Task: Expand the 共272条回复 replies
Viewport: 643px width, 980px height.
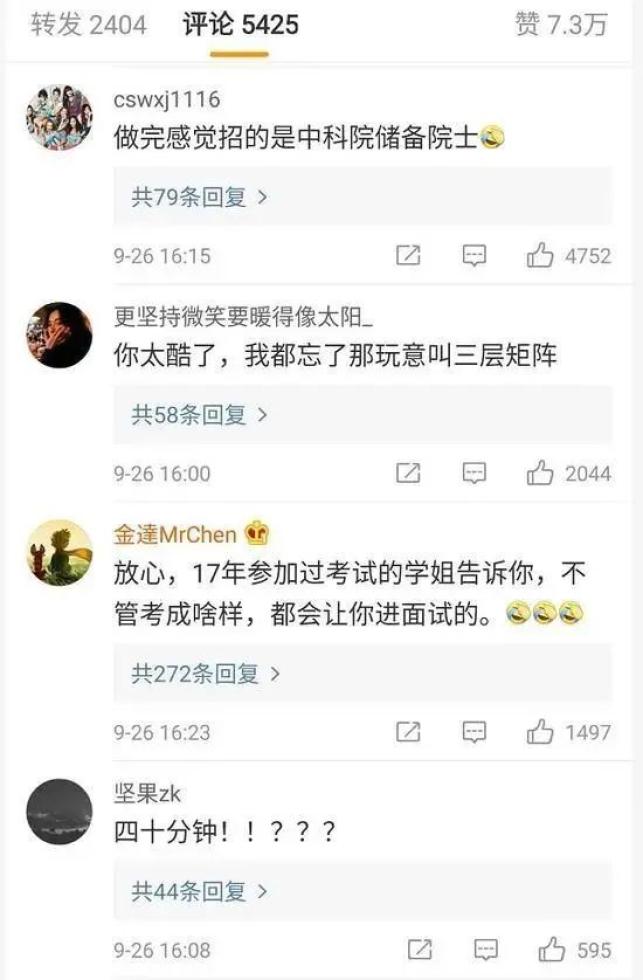Action: click(206, 673)
